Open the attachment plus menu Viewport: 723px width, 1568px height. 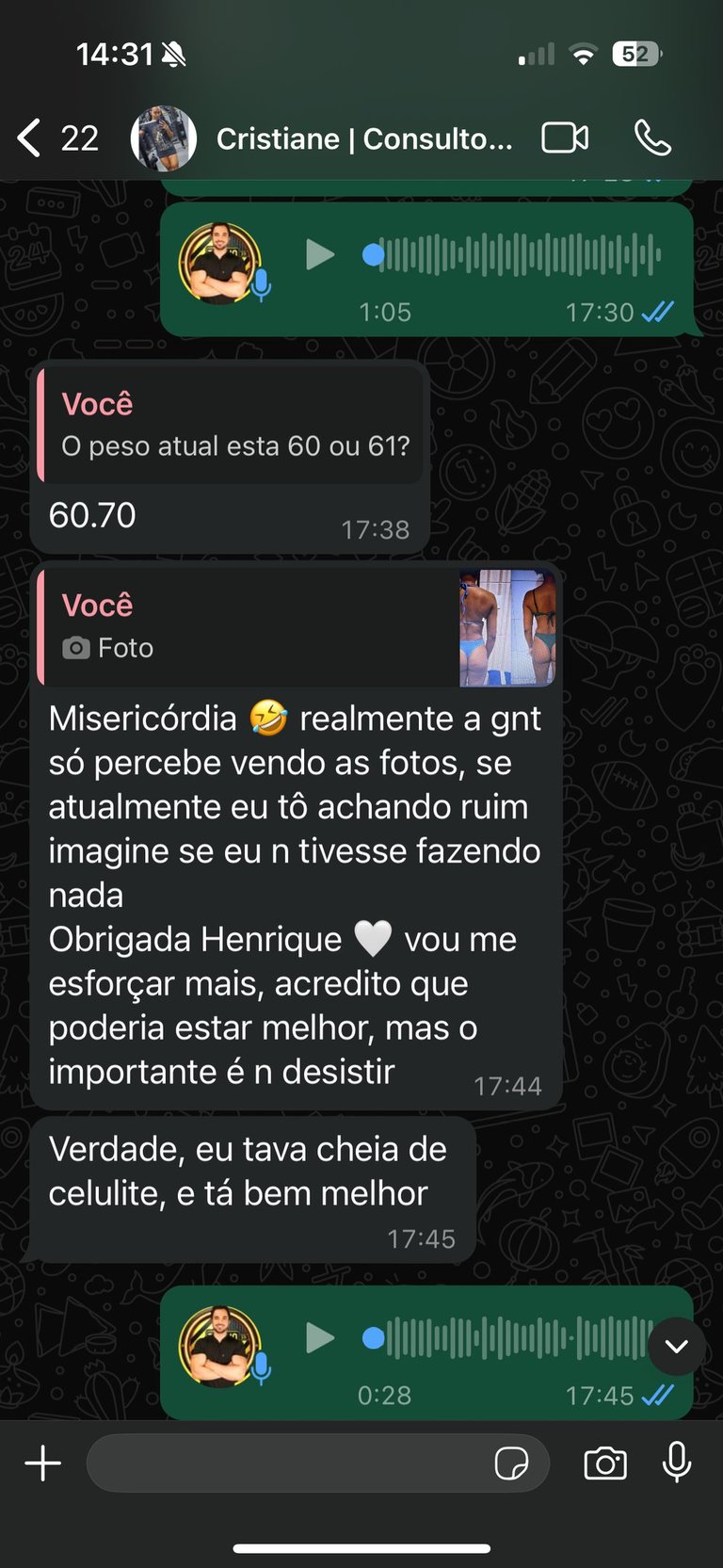pos(42,1463)
